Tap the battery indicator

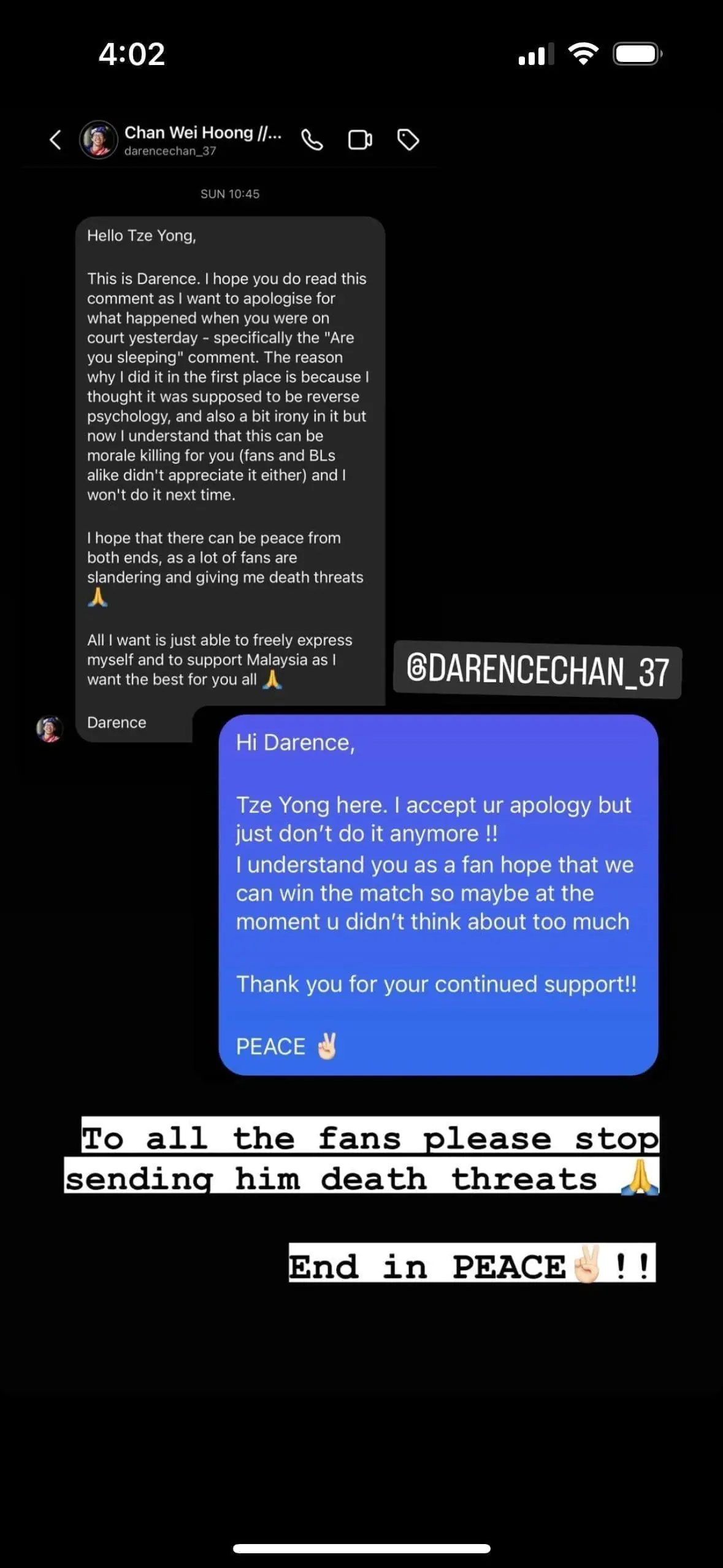(x=636, y=54)
